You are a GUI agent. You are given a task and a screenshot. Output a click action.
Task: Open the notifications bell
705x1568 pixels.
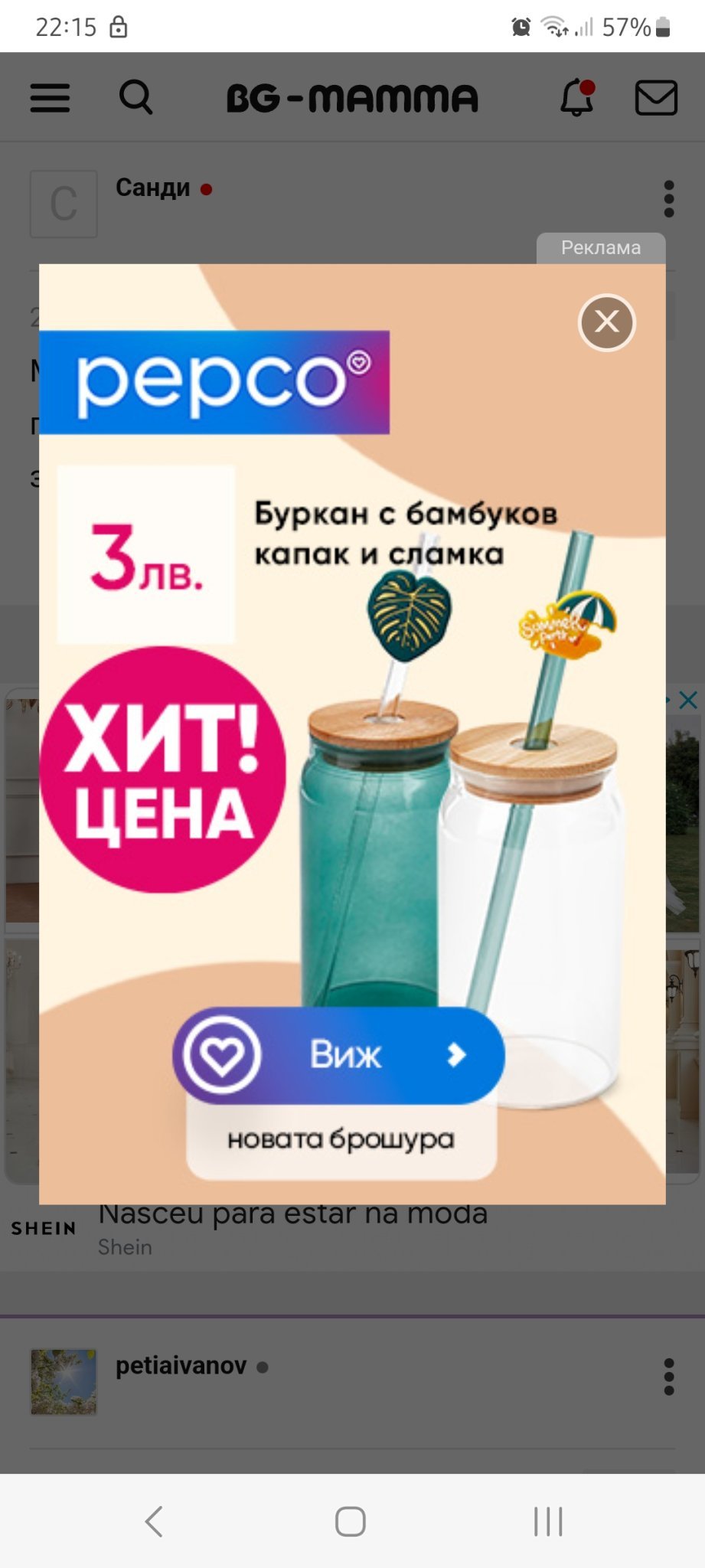[577, 97]
